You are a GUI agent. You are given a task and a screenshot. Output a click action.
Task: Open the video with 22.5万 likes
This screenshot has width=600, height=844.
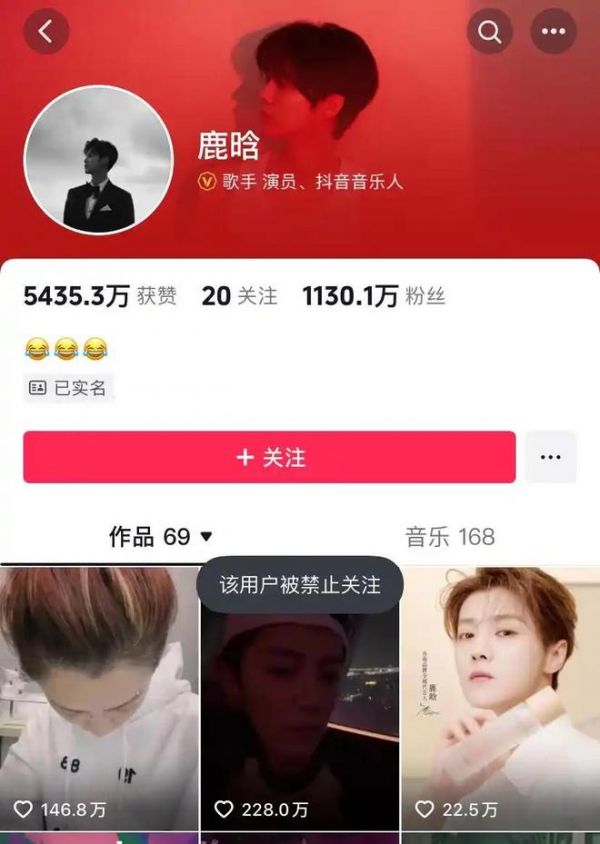coord(500,700)
